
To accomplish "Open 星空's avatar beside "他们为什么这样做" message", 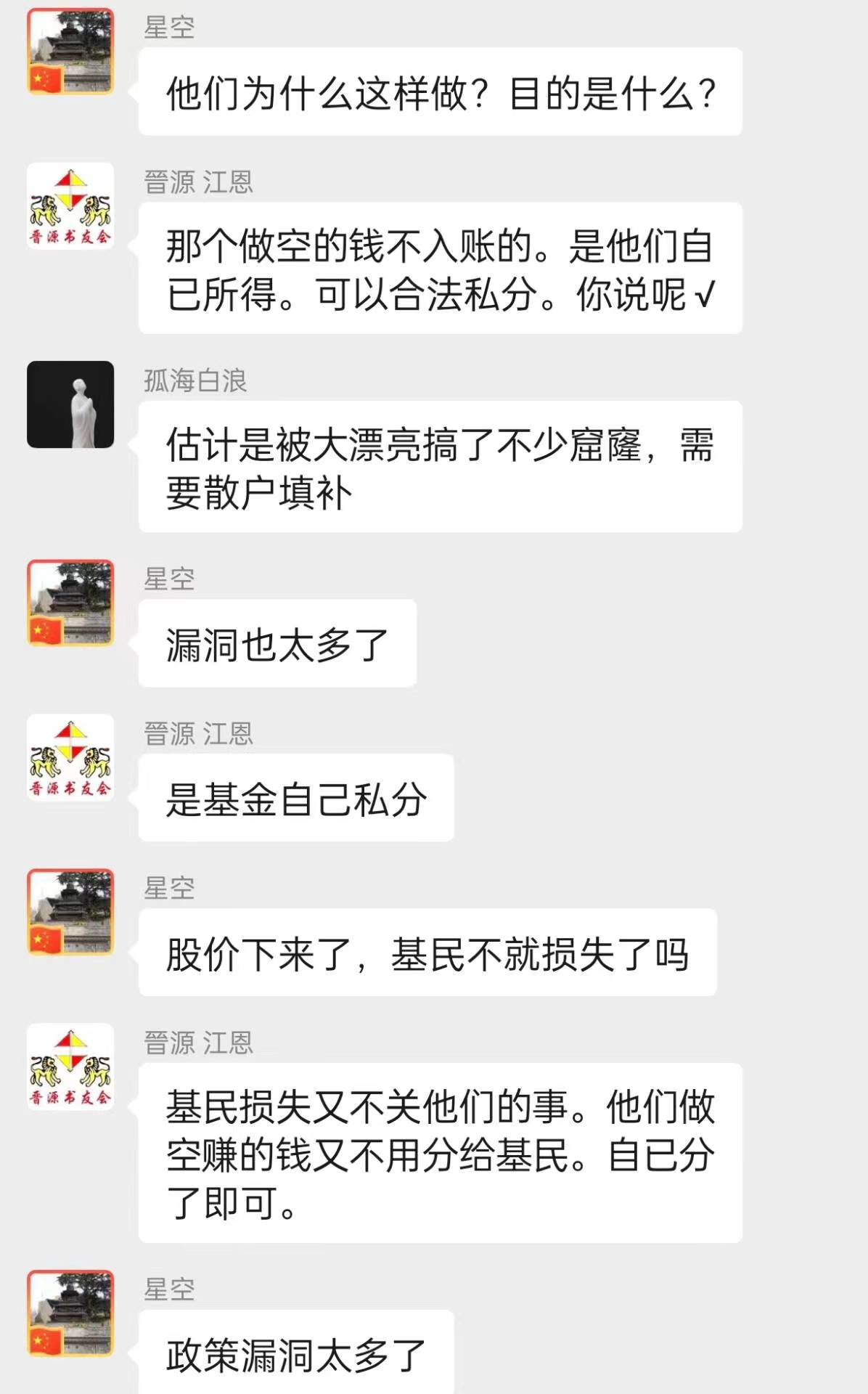I will [x=70, y=51].
